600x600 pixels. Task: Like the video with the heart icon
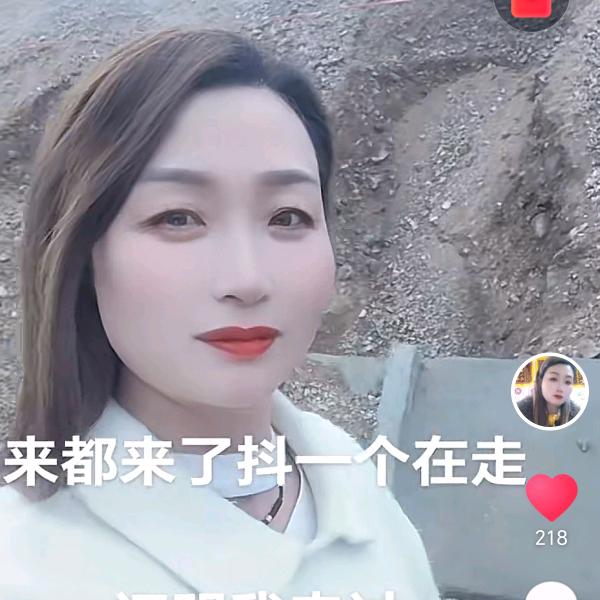[551, 496]
